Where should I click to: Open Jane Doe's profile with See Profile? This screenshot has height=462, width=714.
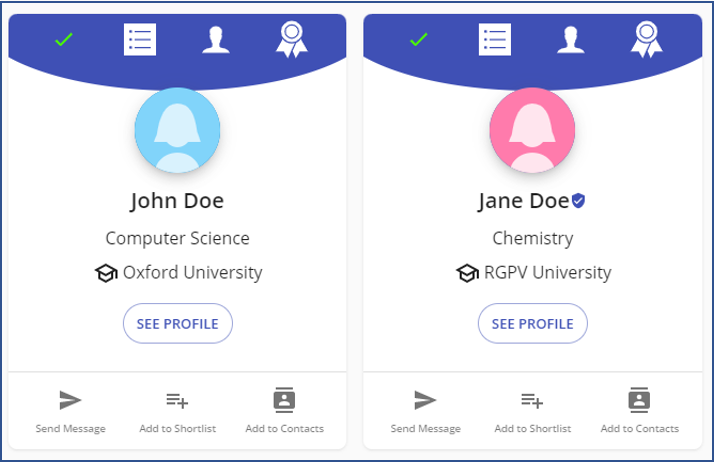tap(532, 324)
